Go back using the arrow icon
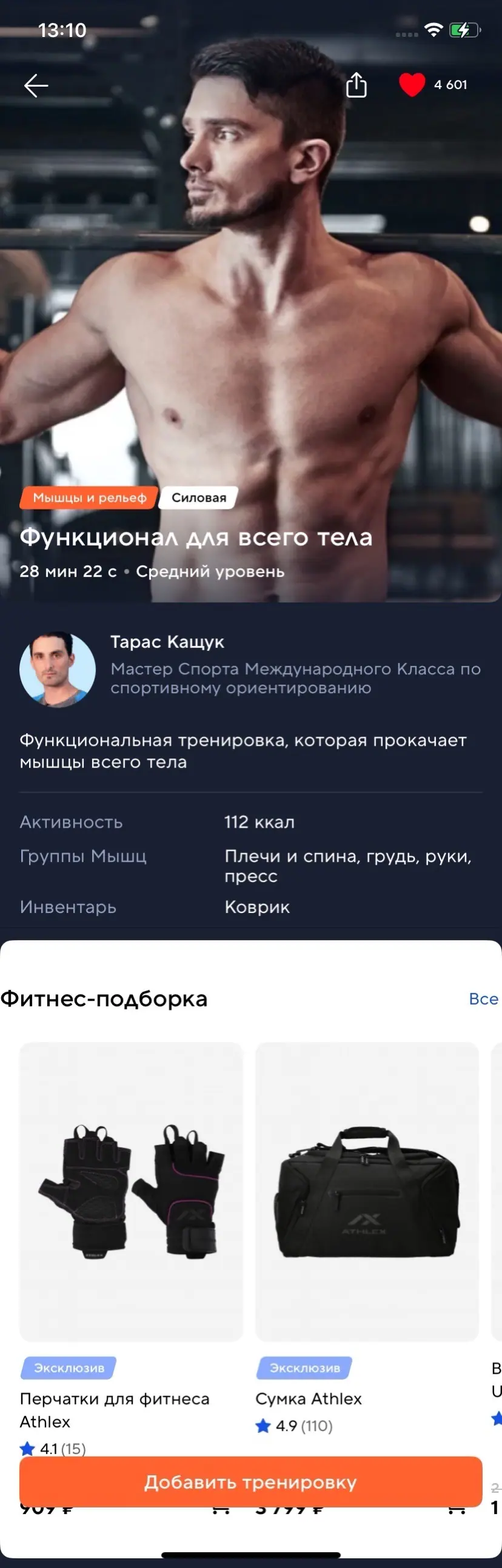 point(36,86)
